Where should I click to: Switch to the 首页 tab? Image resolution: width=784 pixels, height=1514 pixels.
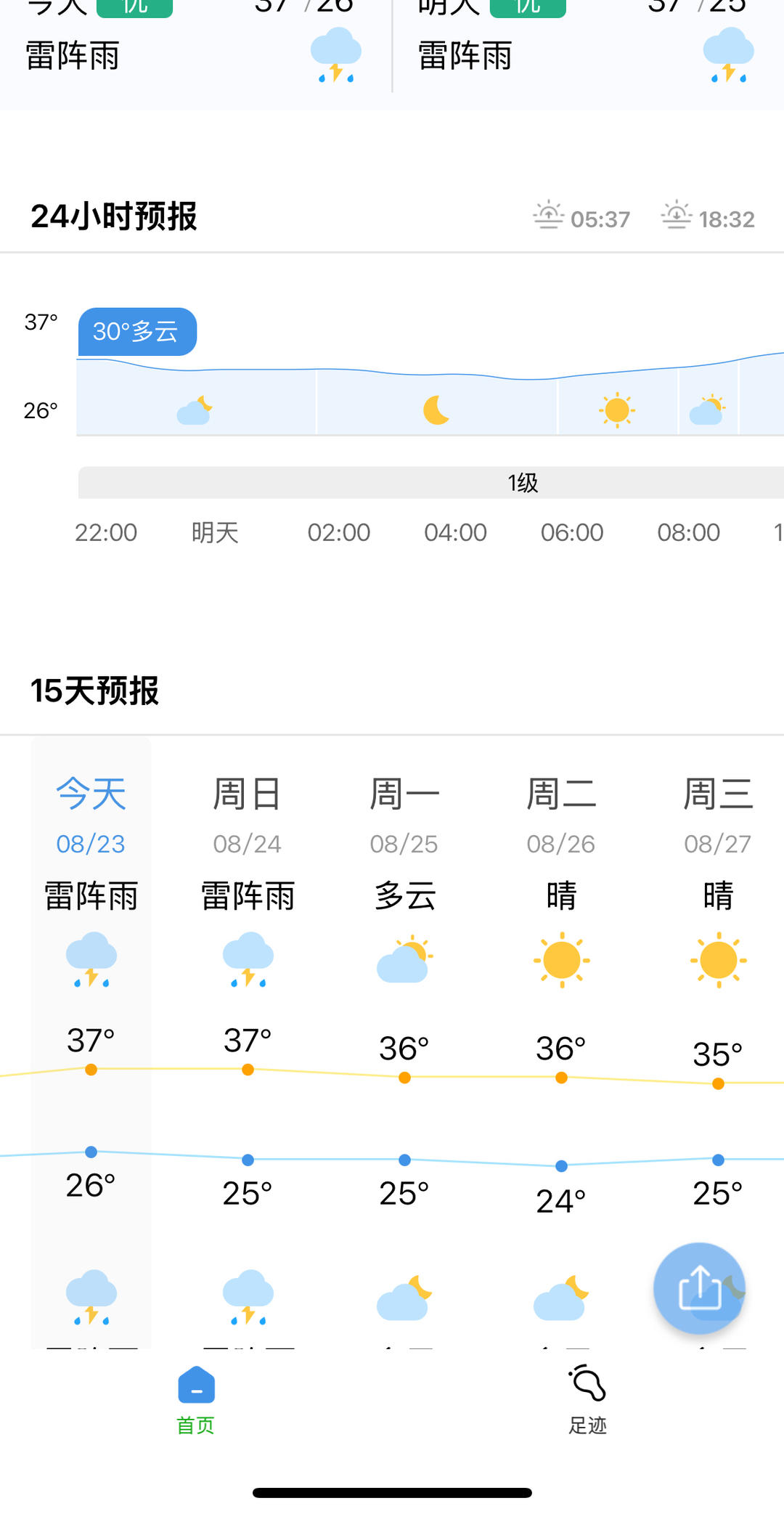196,1400
